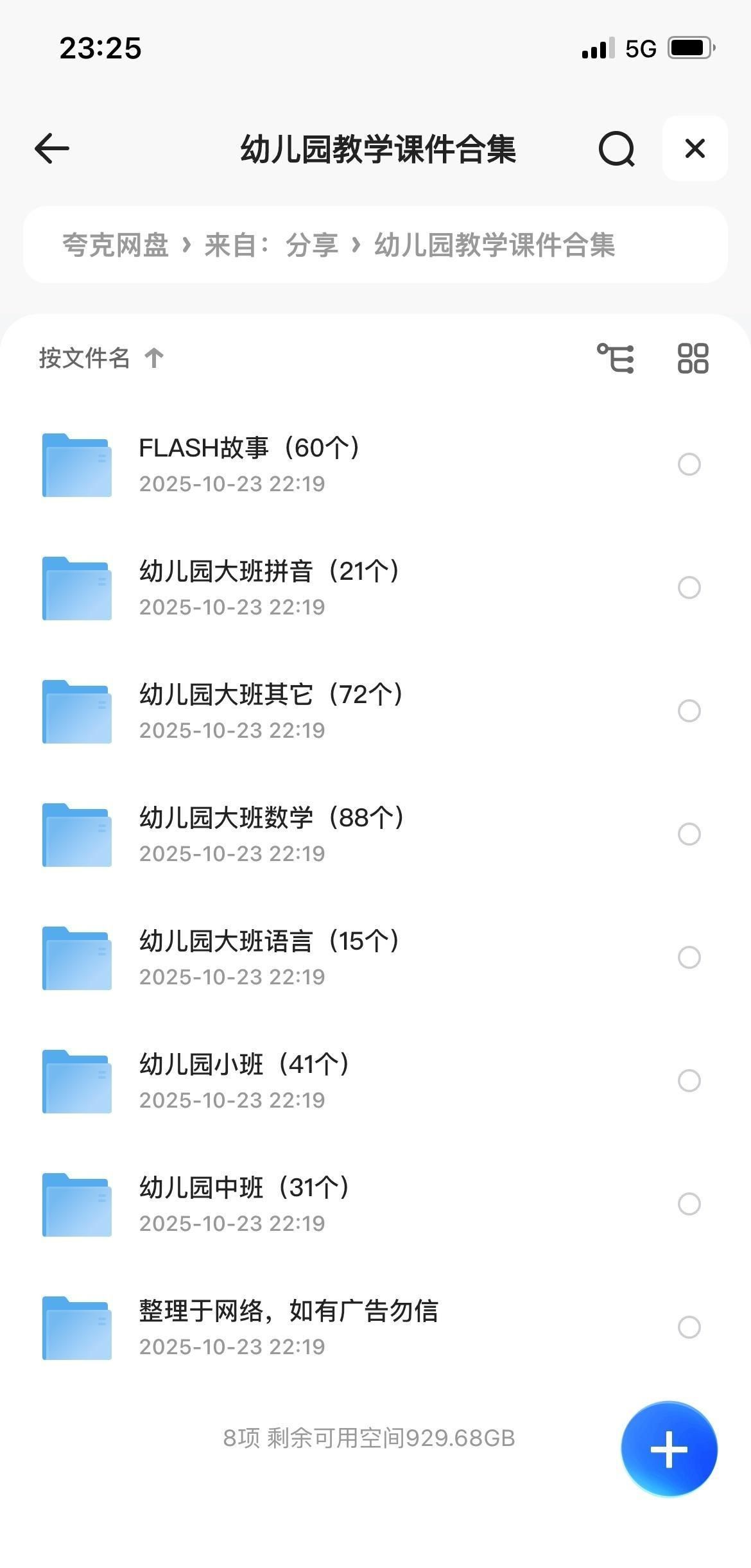This screenshot has width=751, height=1568.
Task: Go to 来自：分享 in the breadcrumb
Action: point(271,245)
